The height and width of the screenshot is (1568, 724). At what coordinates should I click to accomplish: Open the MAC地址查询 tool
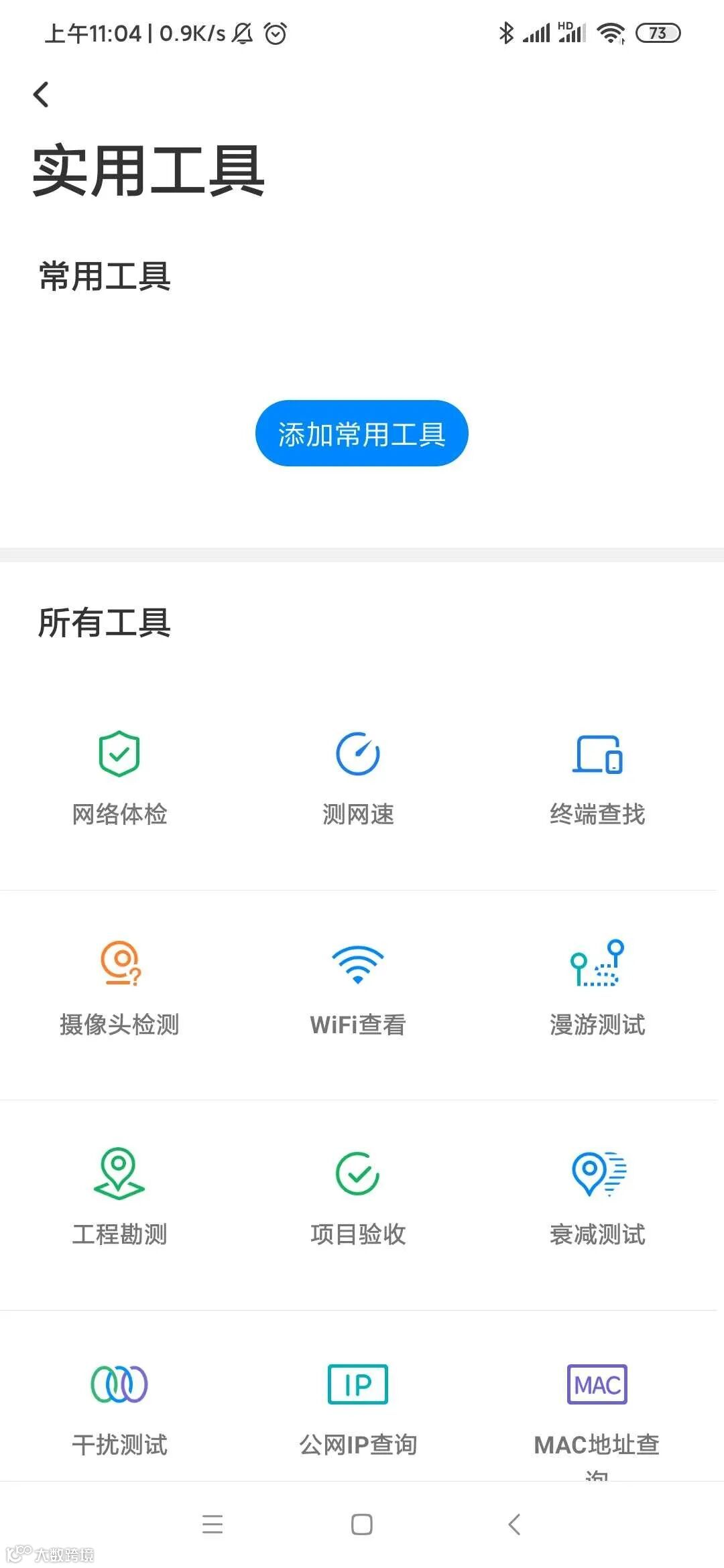597,1406
